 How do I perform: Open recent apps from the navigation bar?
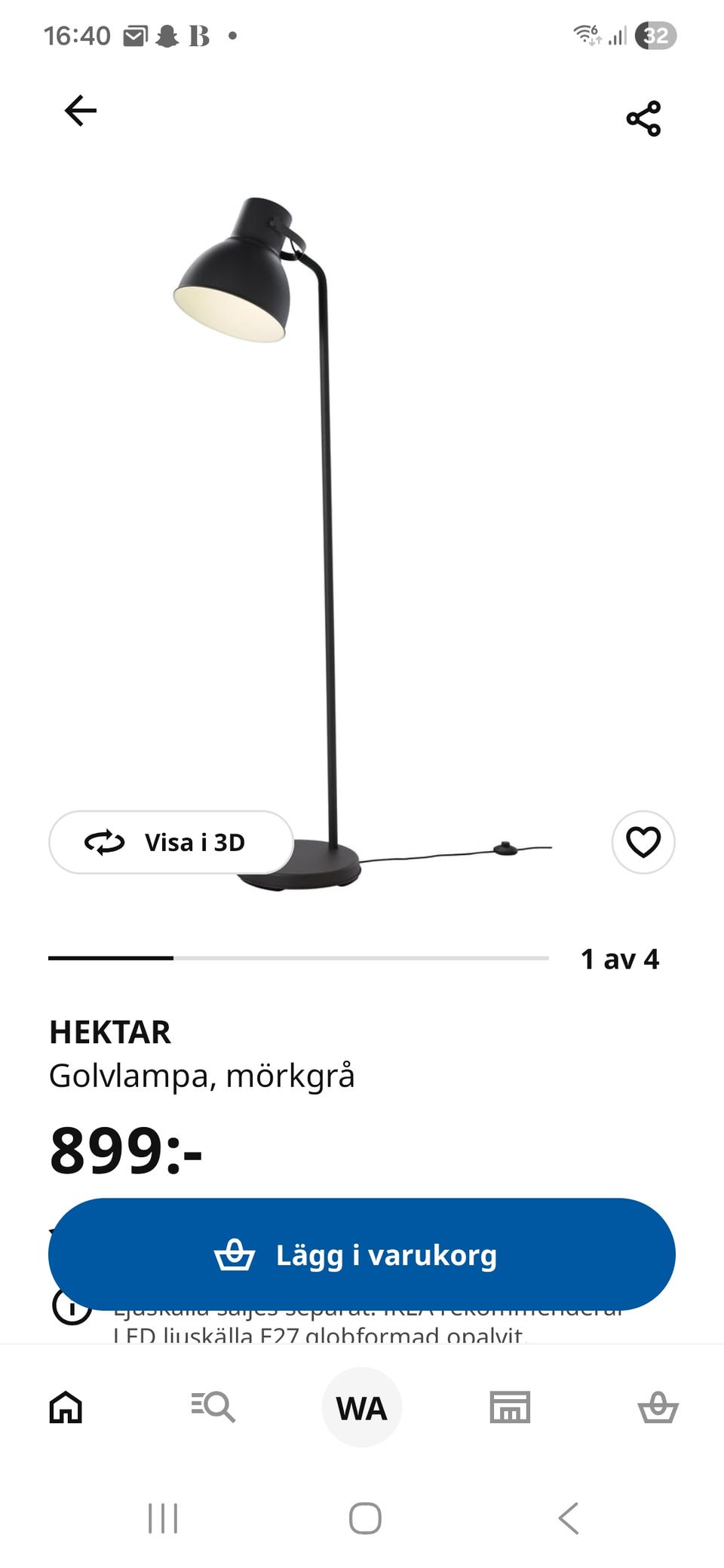(x=163, y=1517)
